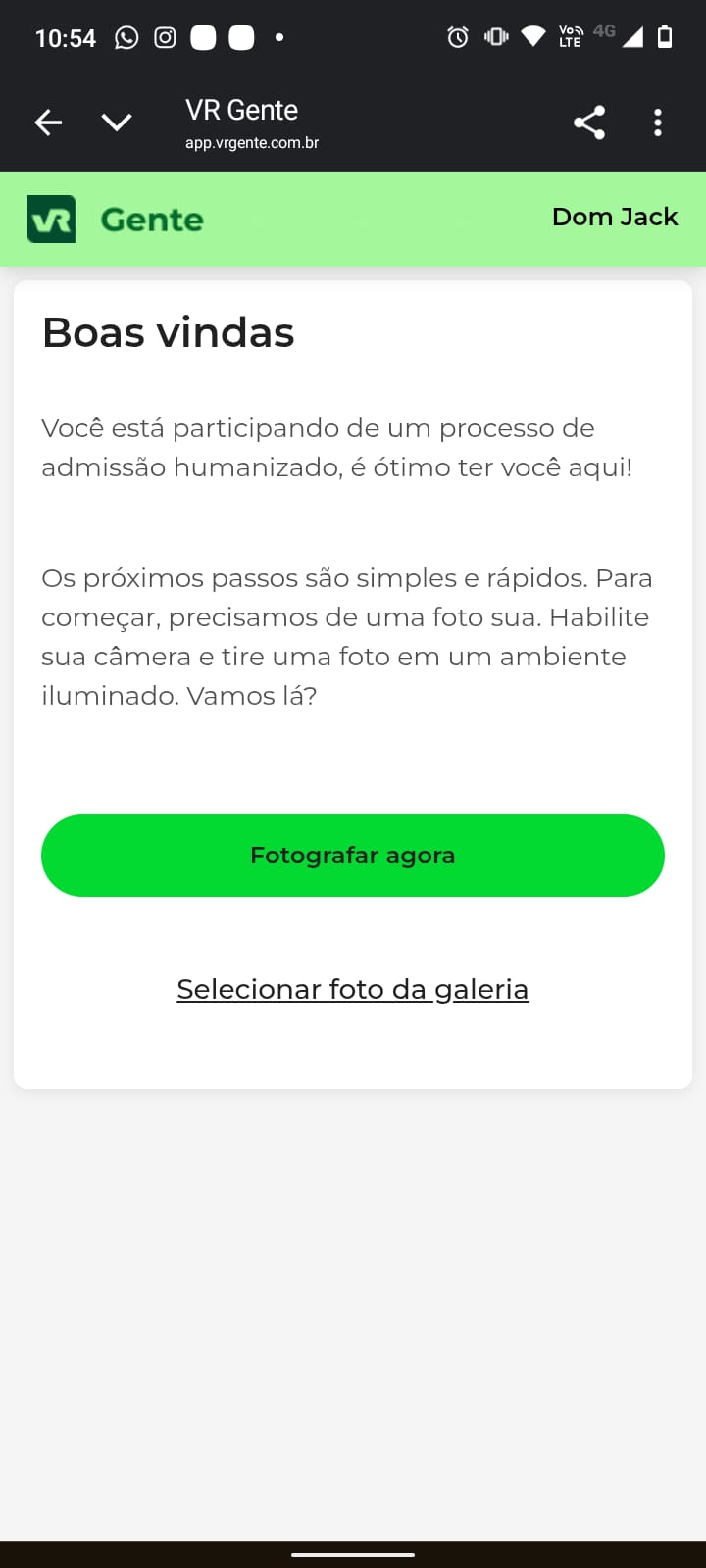
Task: Share the VR Gente page
Action: point(589,122)
